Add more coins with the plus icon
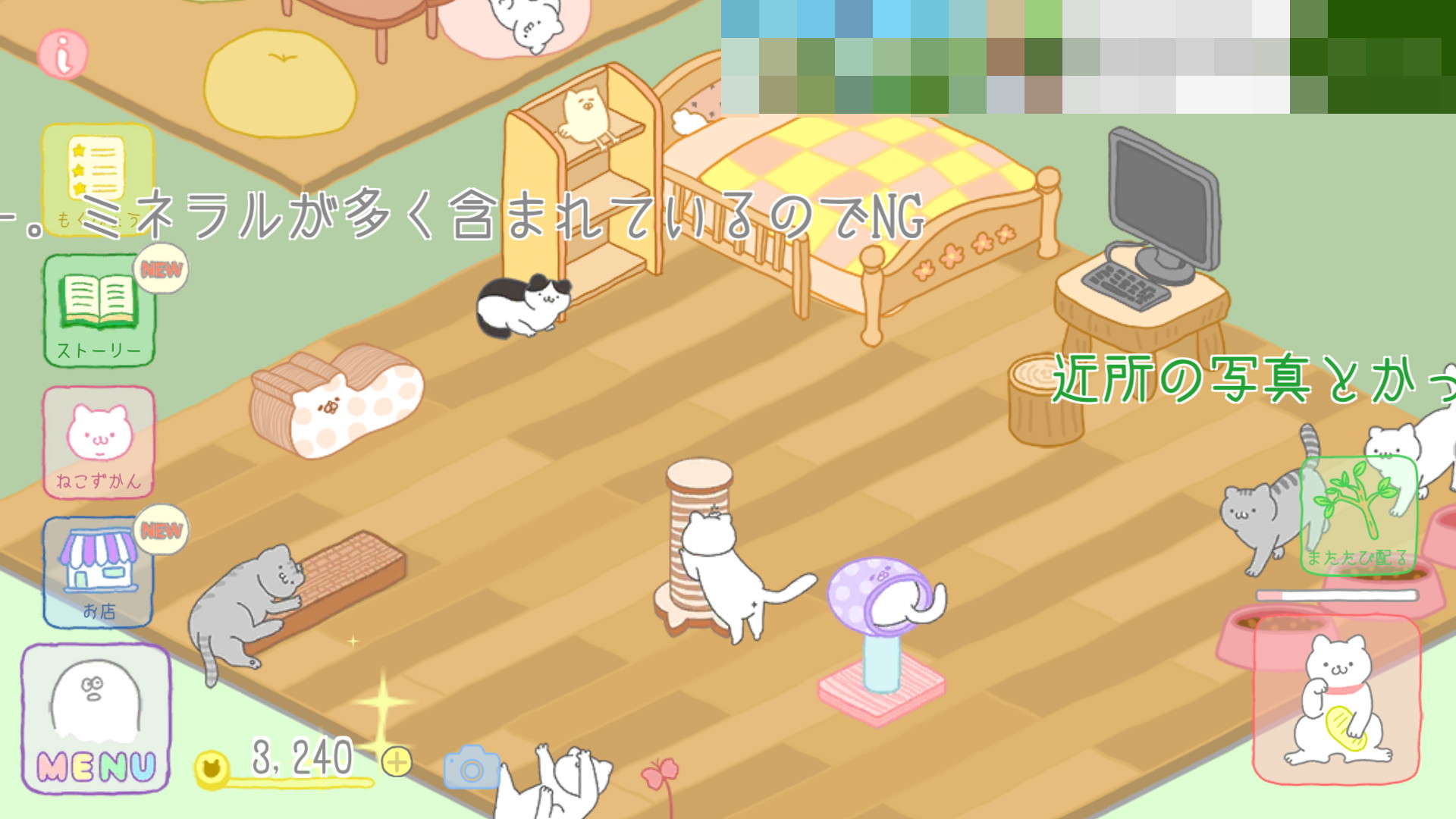 pos(397,761)
